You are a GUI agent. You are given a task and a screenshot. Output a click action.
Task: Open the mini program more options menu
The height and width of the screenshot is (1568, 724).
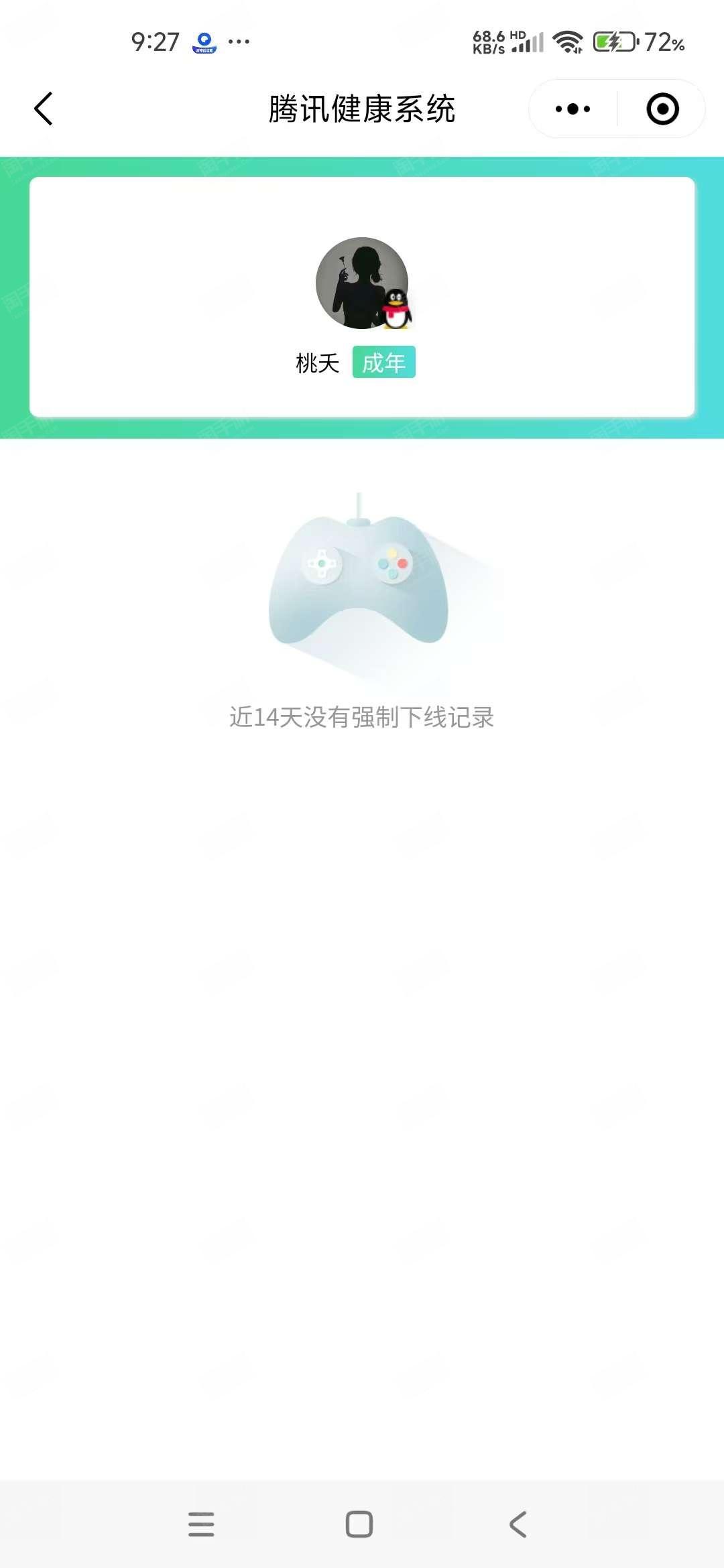point(572,109)
